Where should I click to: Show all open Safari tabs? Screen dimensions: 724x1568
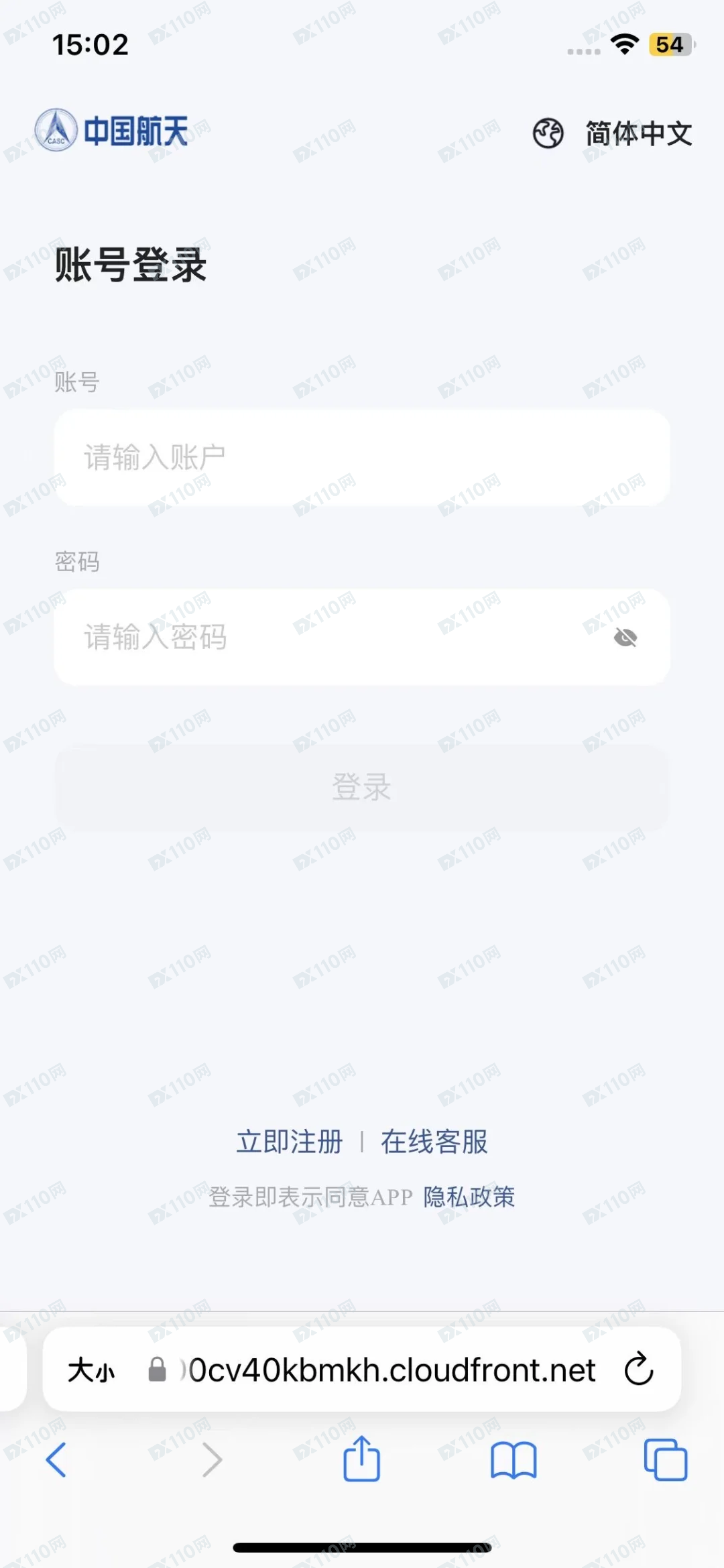tap(665, 1459)
